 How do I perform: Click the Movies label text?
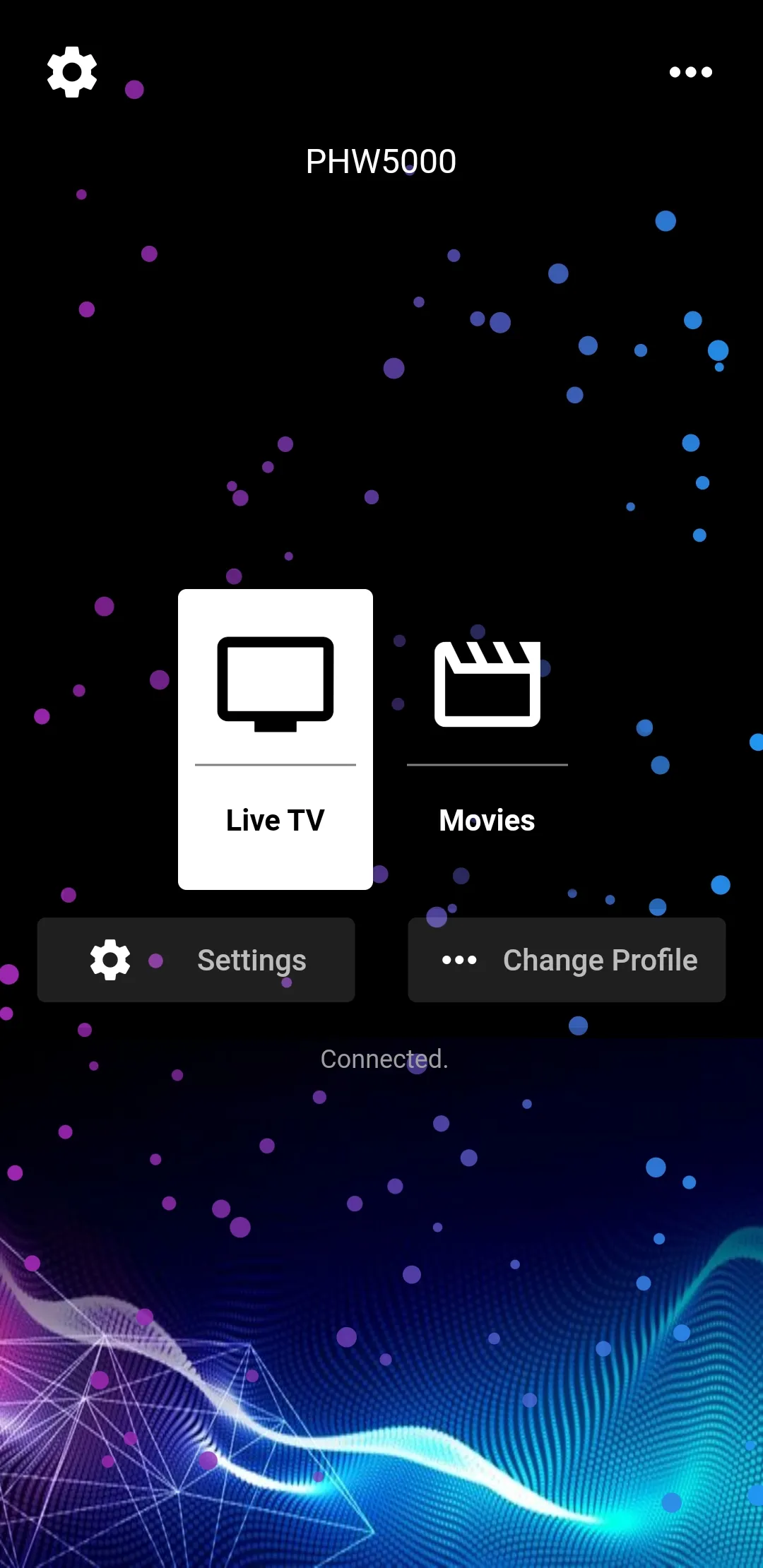pos(487,820)
